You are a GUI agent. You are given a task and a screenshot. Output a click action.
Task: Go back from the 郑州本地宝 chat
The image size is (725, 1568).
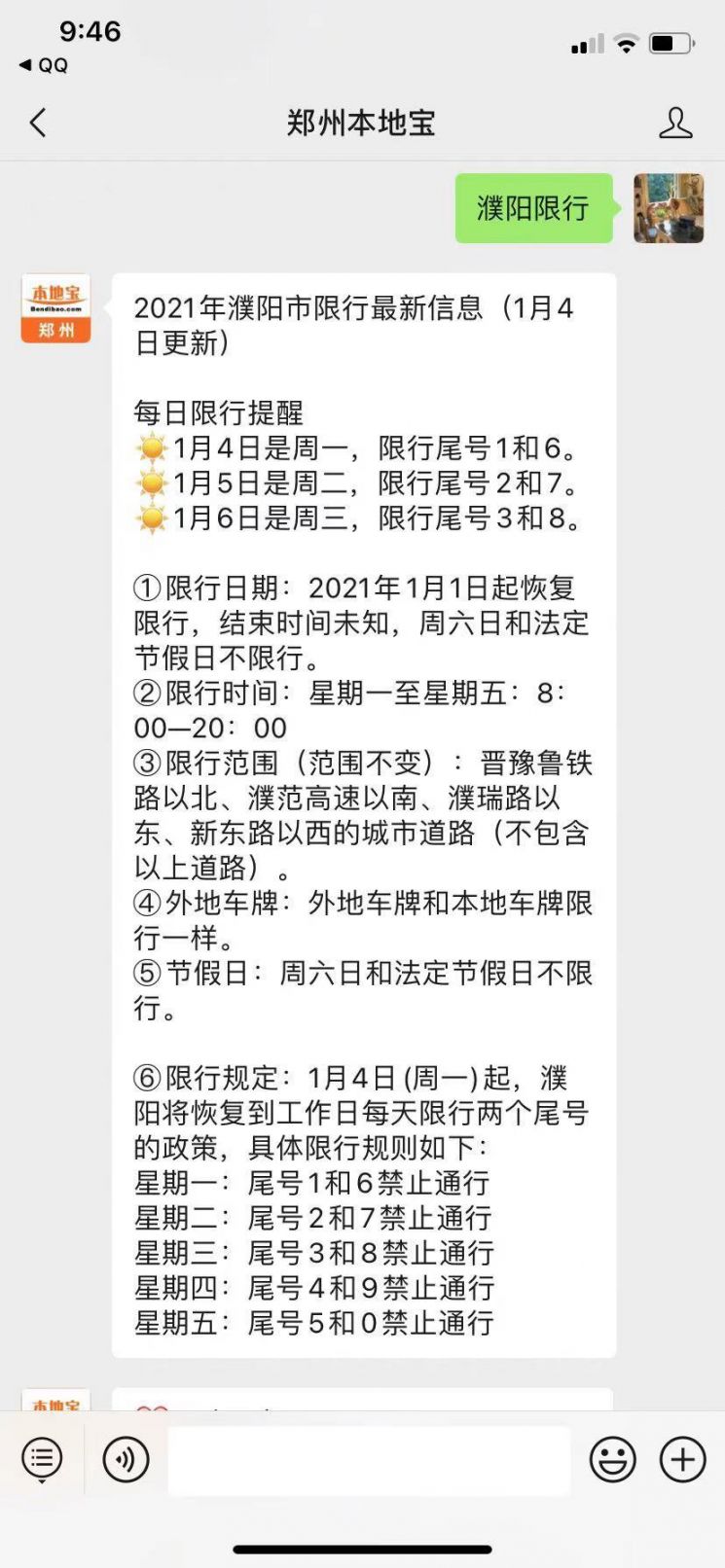click(38, 123)
